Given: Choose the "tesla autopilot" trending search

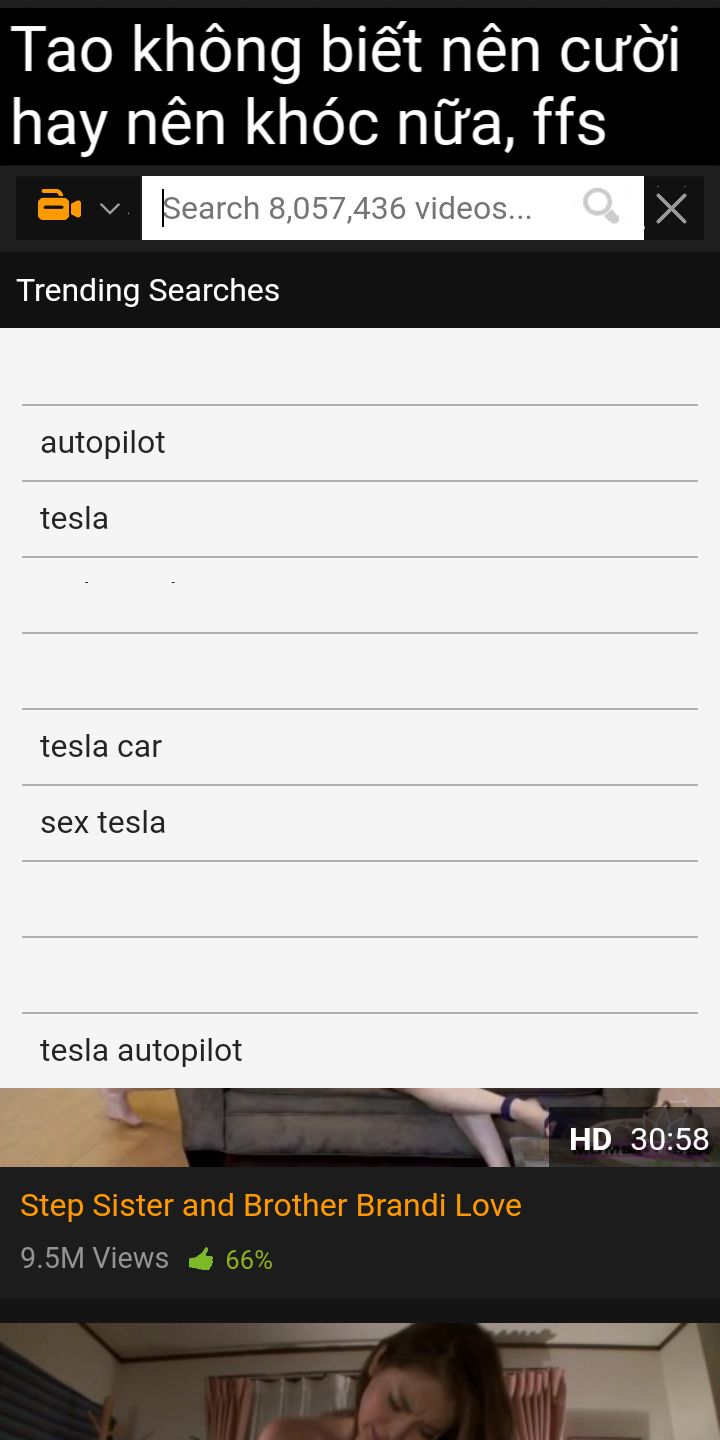Looking at the screenshot, I should point(141,1050).
